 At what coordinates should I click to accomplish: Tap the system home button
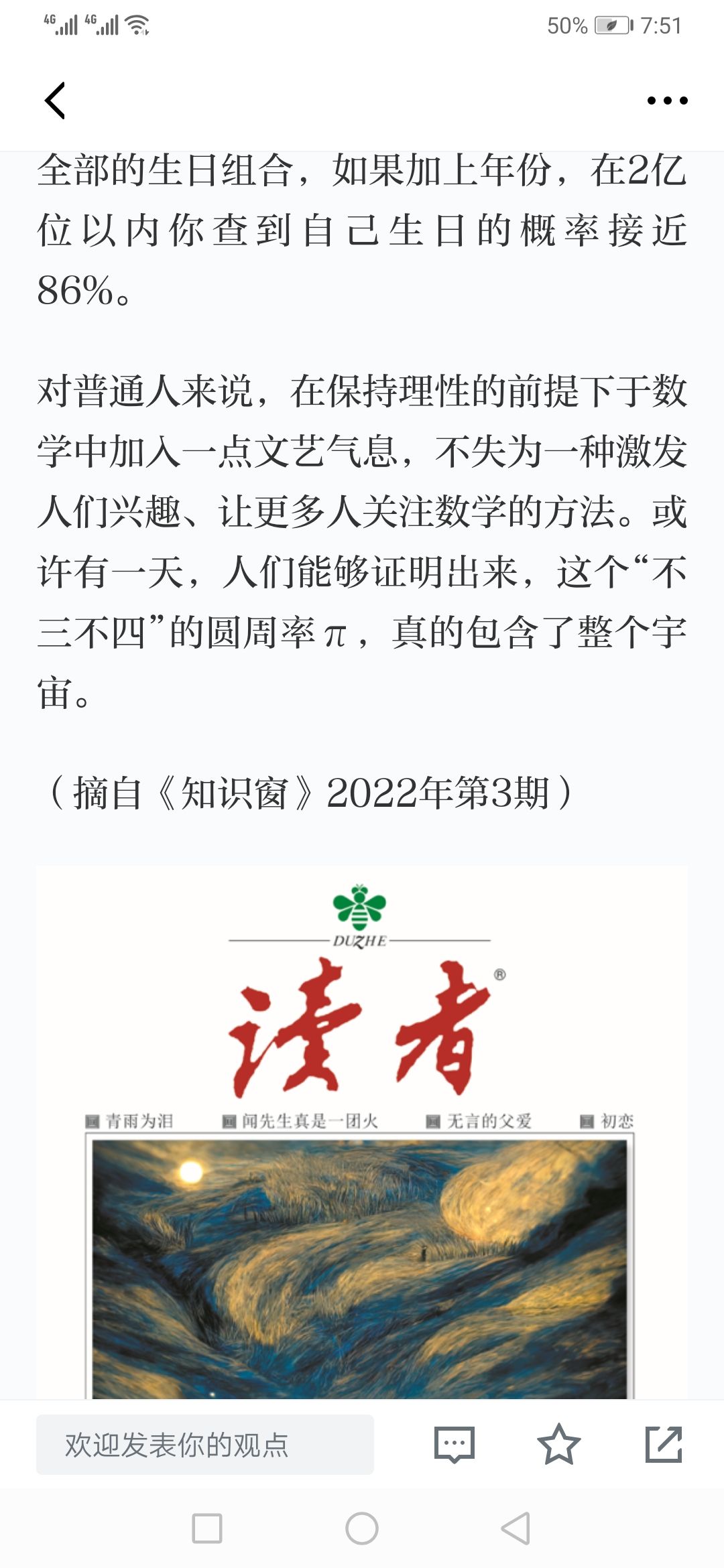coord(362,1528)
